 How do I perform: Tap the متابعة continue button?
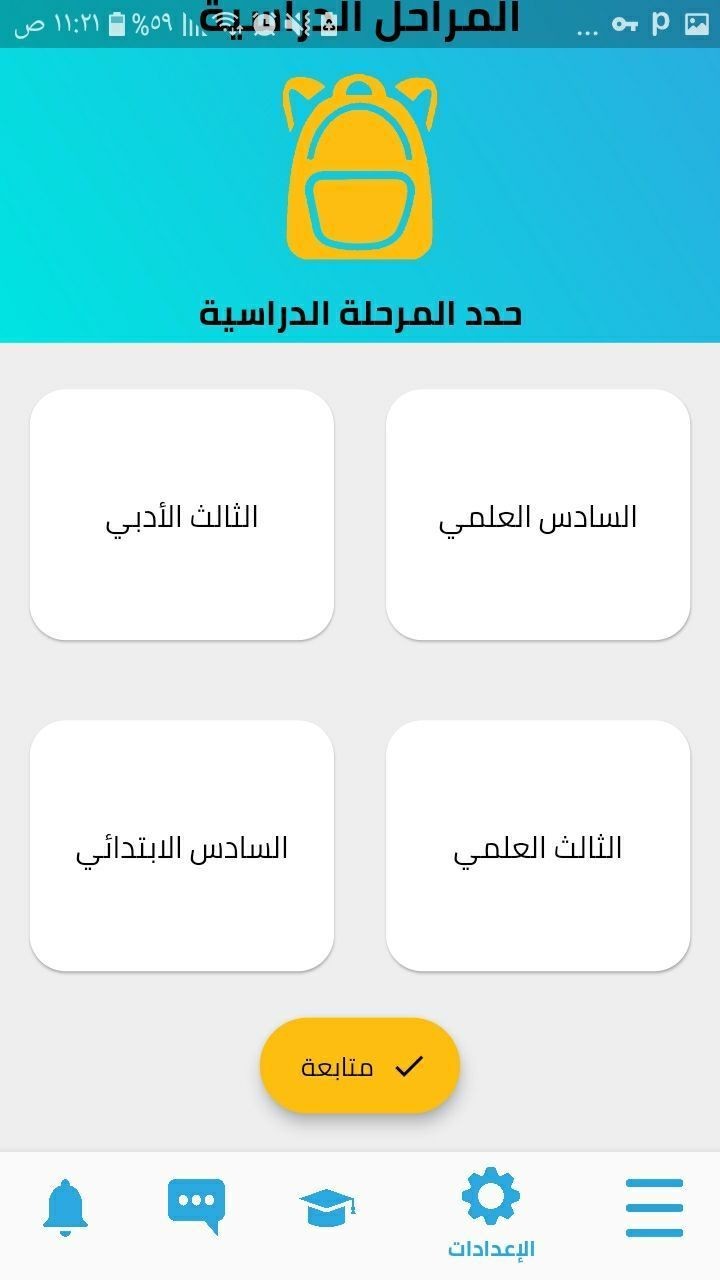(360, 1066)
